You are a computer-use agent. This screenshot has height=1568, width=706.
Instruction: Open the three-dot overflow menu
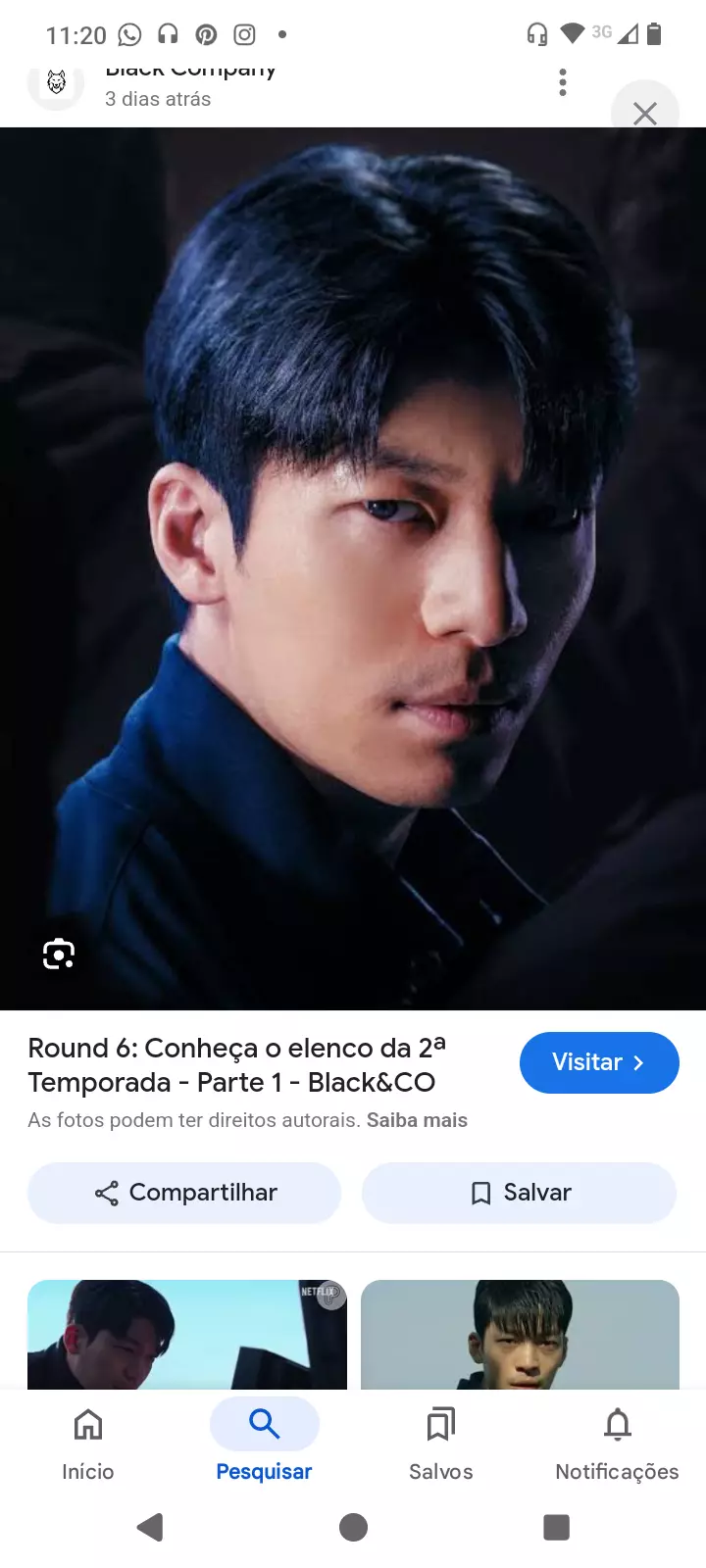coord(563,82)
